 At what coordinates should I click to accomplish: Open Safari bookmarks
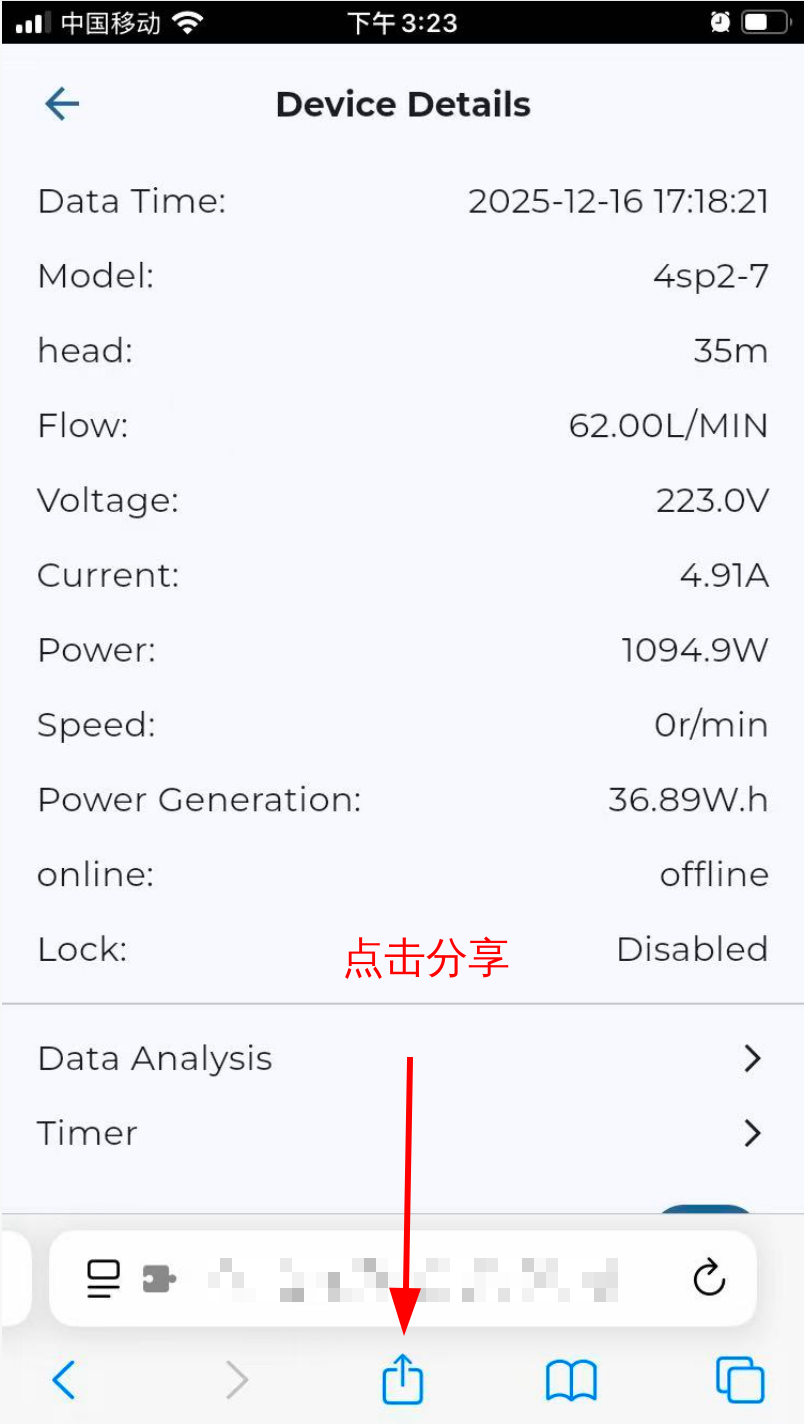pos(571,1381)
